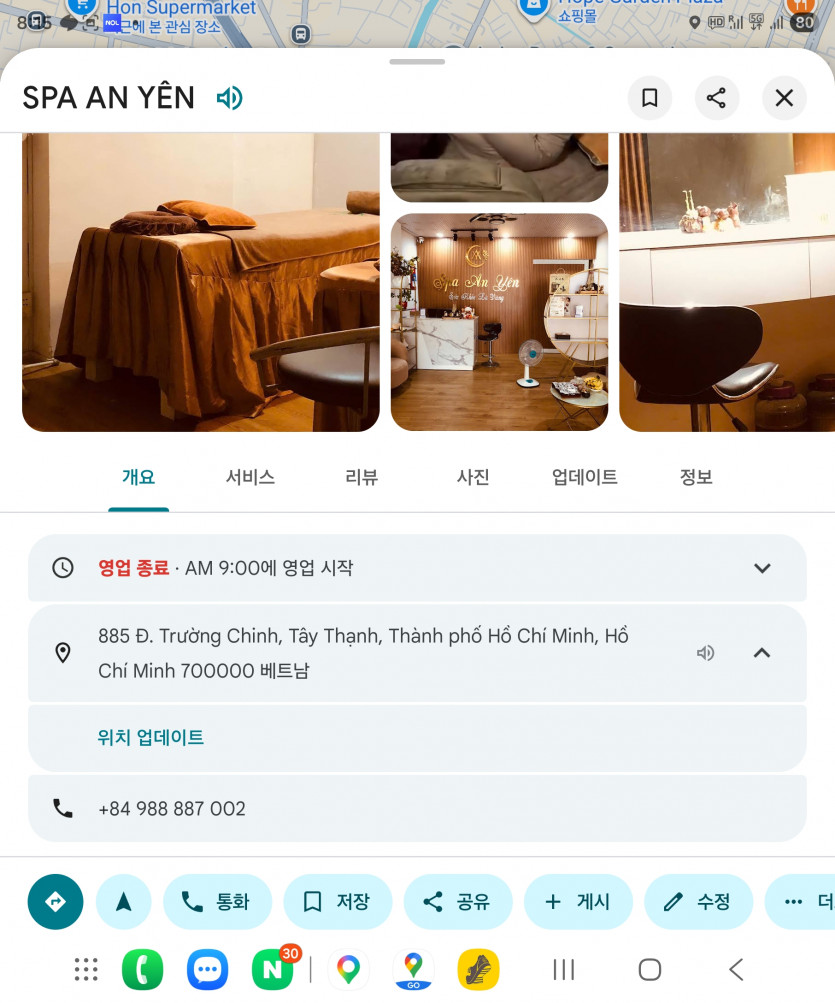Tap the 통화 chip

[214, 902]
